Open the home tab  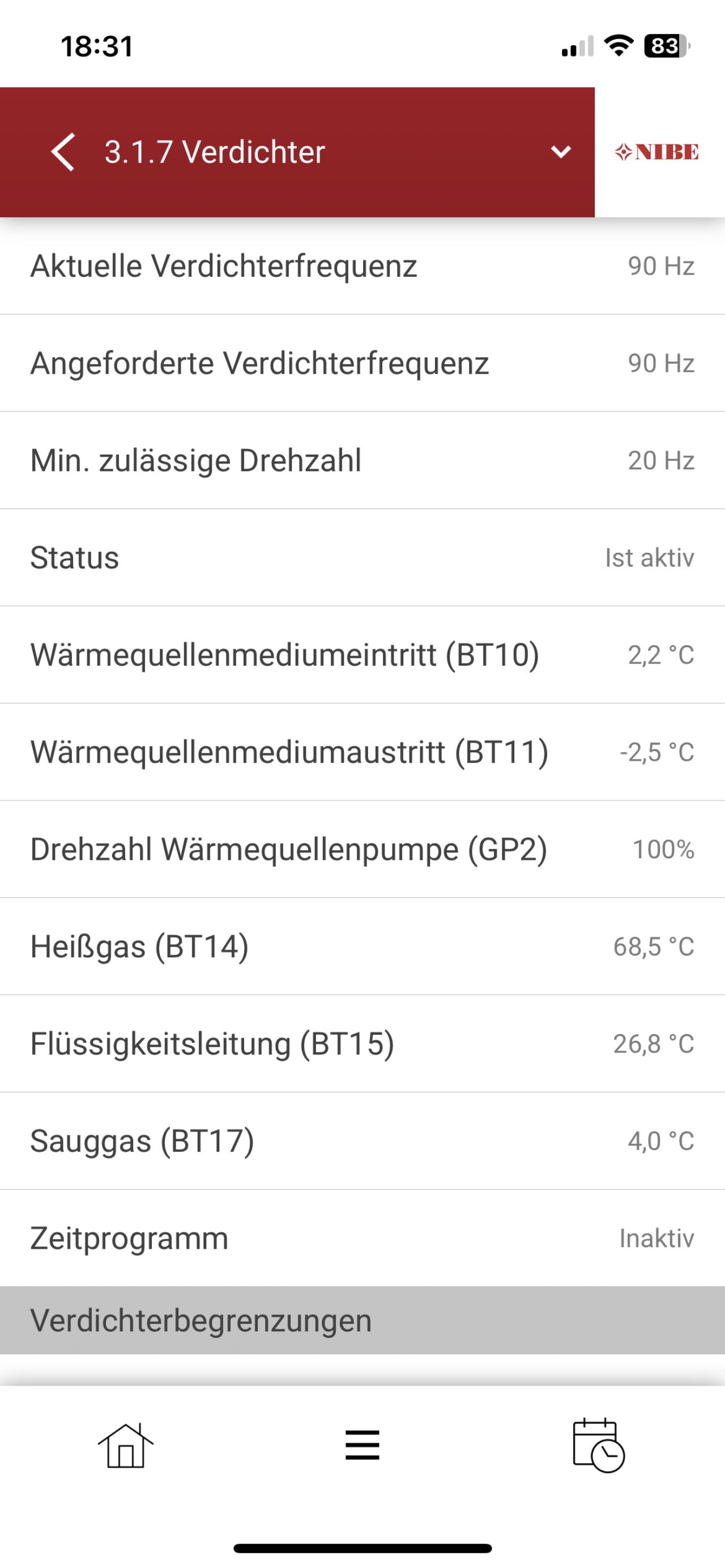(x=126, y=1446)
